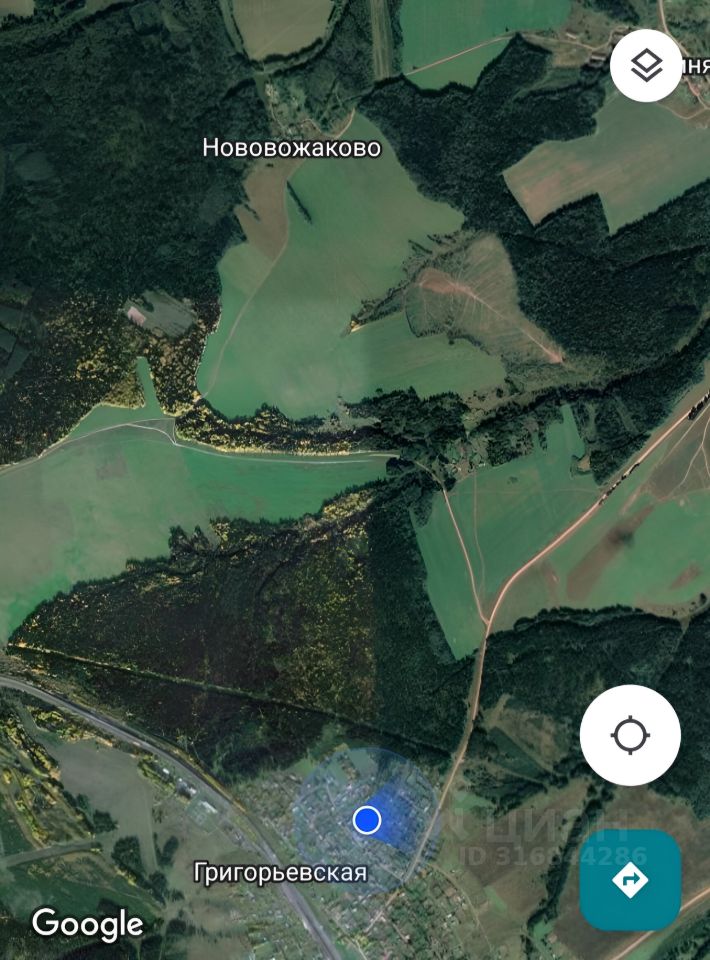Open the map layers selector
710x960 pixels.
(x=646, y=66)
